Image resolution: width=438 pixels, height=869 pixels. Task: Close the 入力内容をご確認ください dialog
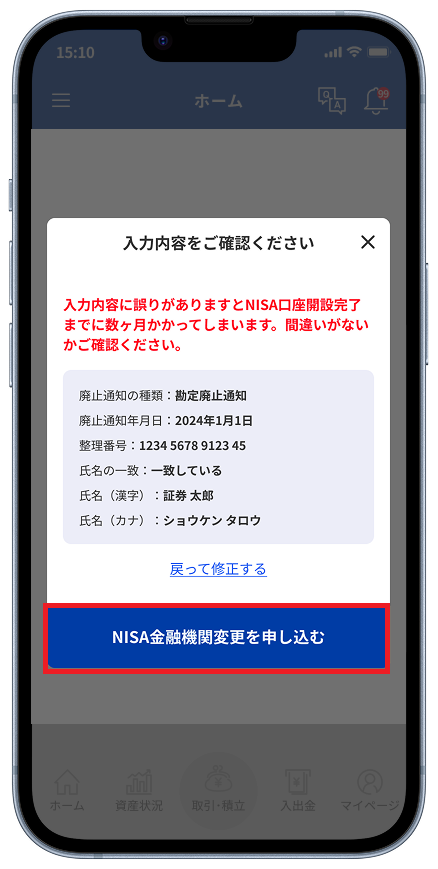click(x=368, y=242)
